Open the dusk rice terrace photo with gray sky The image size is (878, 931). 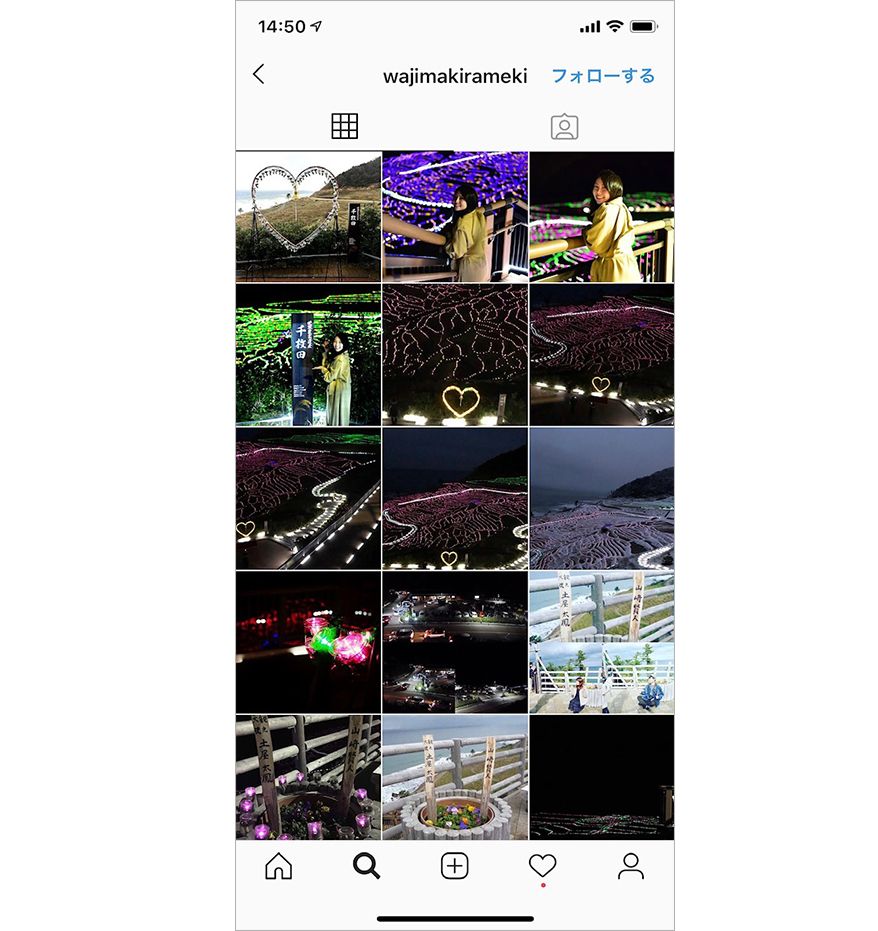coord(601,498)
